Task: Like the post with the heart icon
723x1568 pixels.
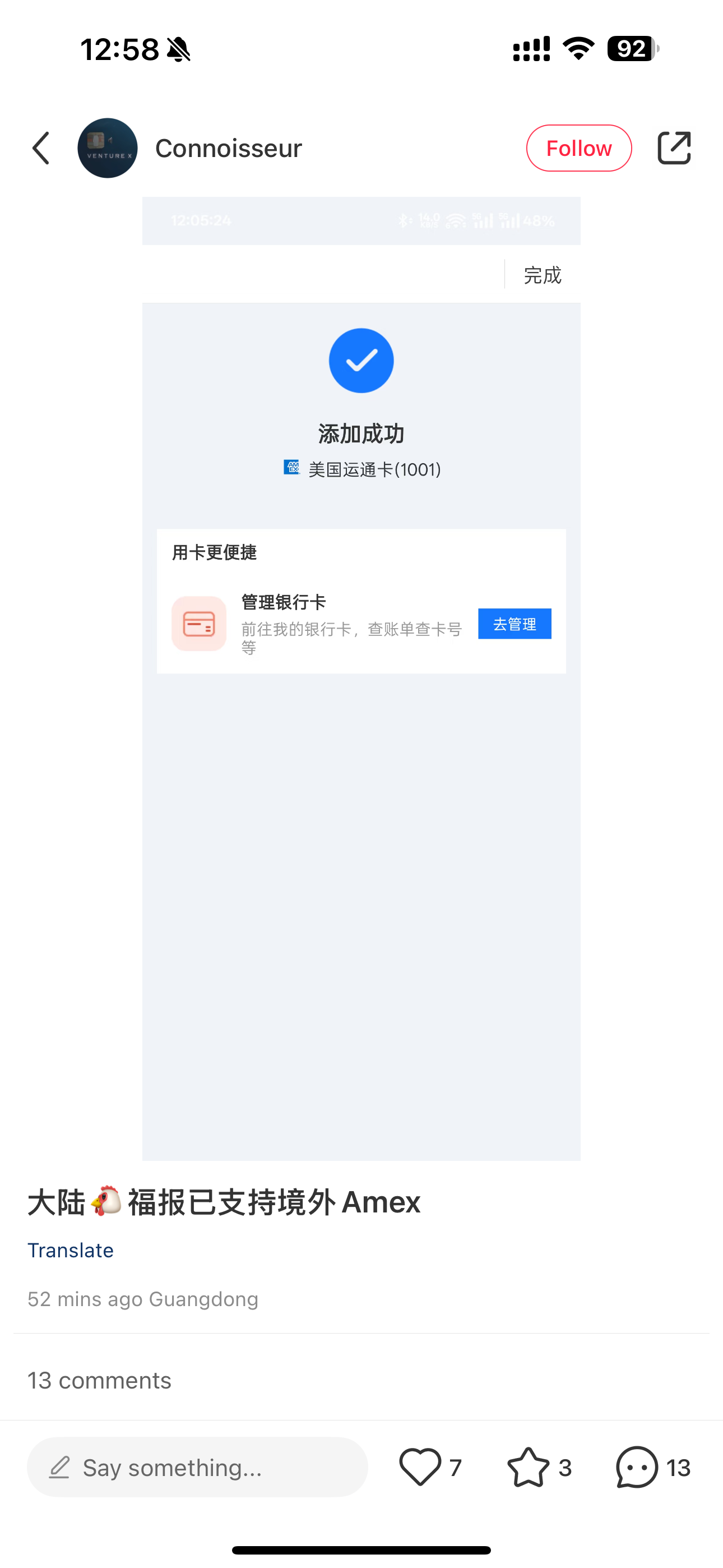Action: 420,1467
